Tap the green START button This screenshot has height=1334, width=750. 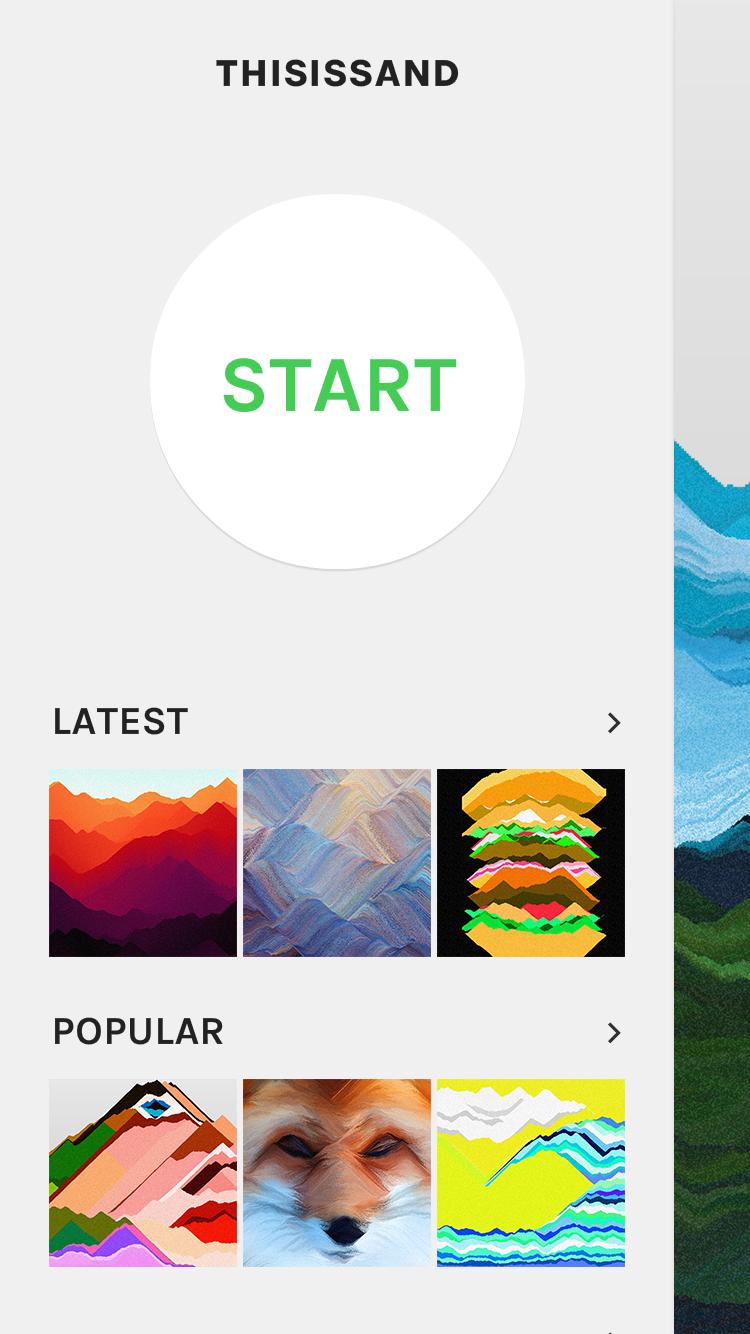[x=337, y=382]
